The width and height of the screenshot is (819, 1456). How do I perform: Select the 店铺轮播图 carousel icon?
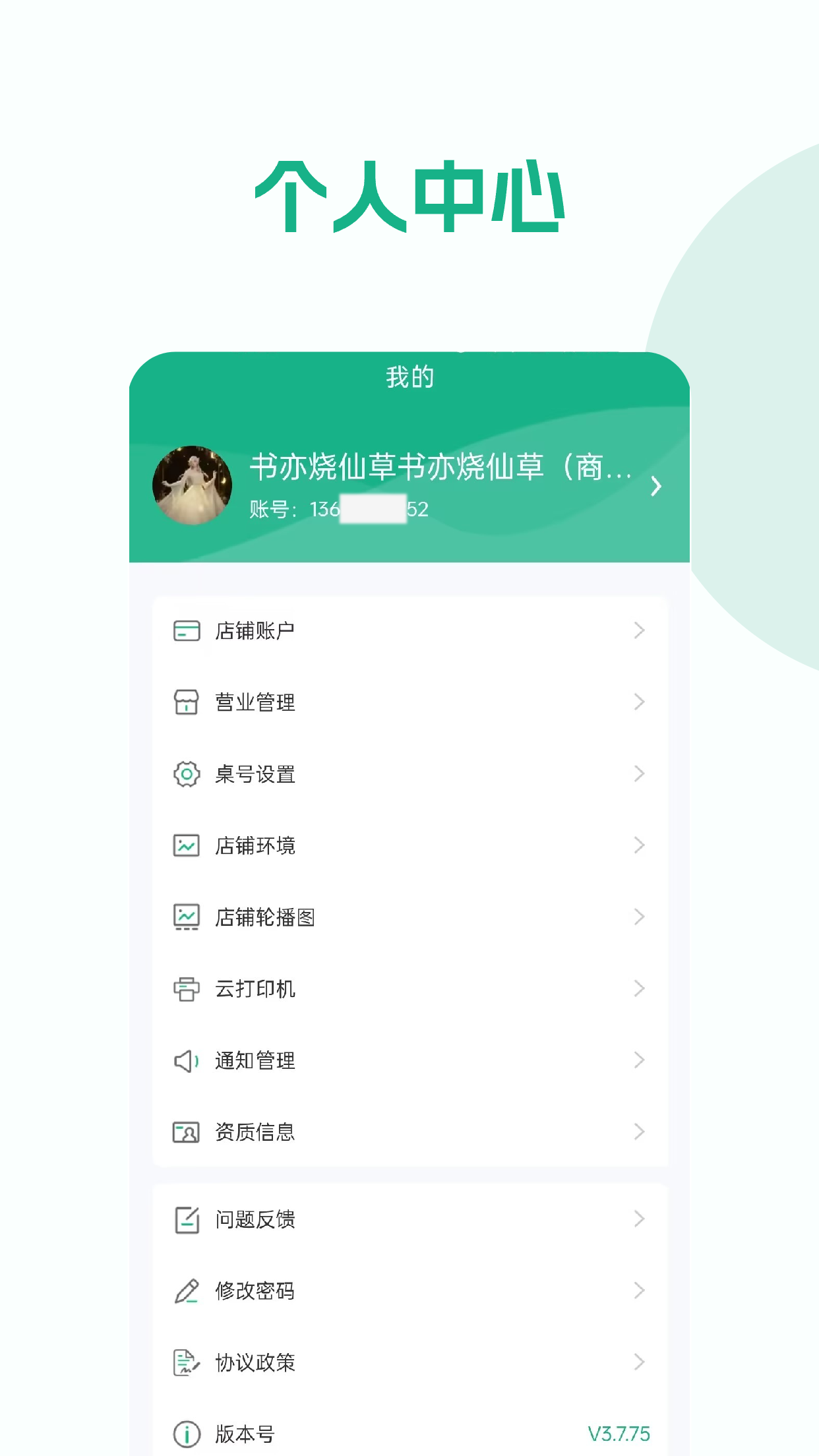pos(185,917)
